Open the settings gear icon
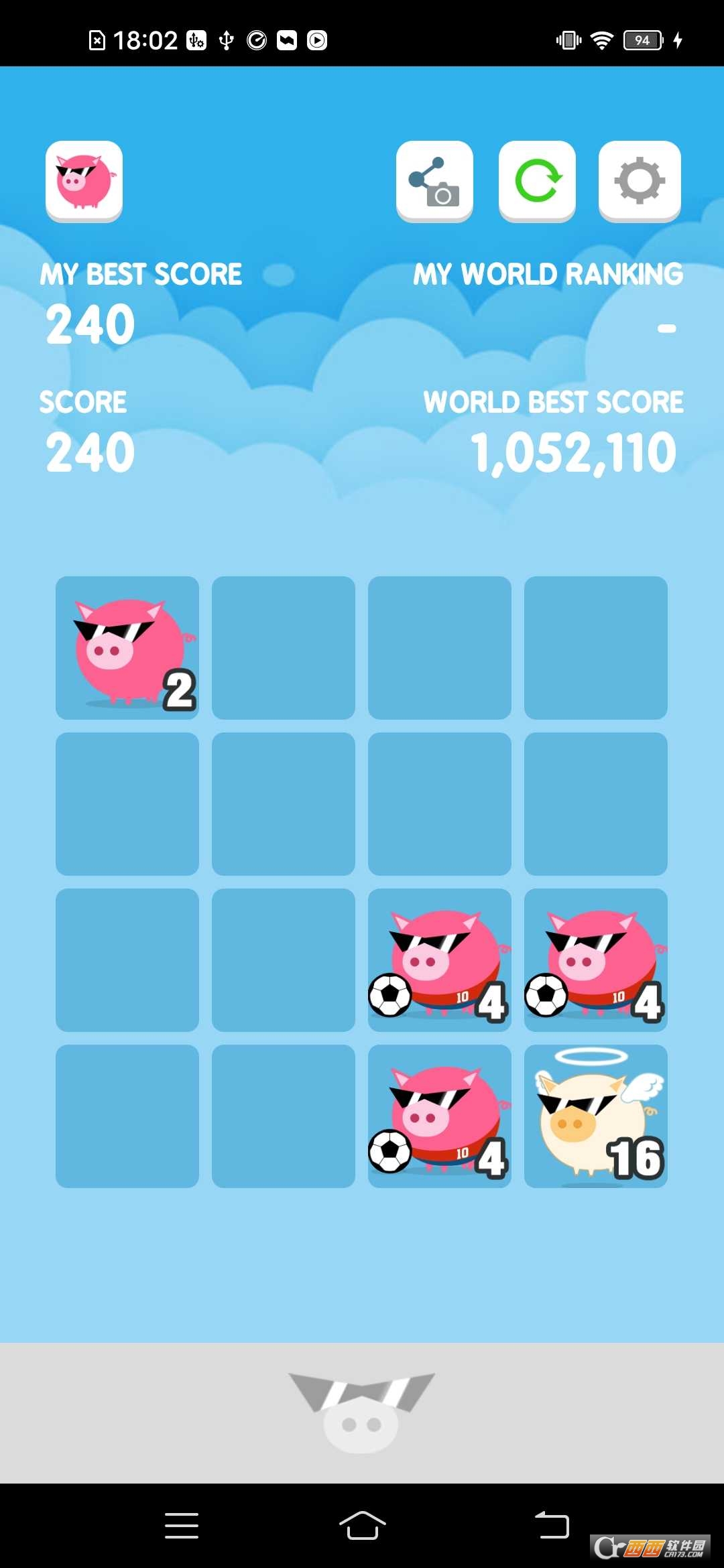 click(638, 182)
